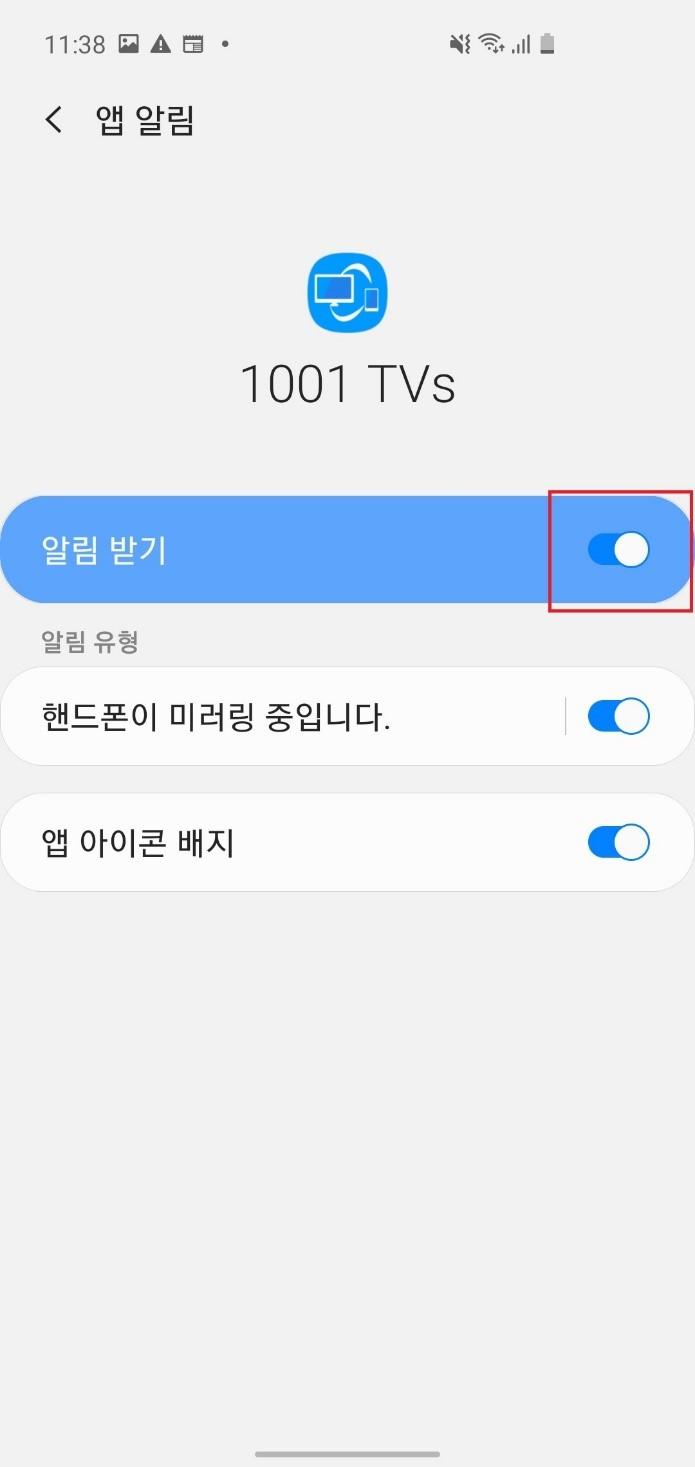Switch off 앱 아이콘 배지 toggle
Viewport: 695px width, 1467px height.
(x=618, y=843)
